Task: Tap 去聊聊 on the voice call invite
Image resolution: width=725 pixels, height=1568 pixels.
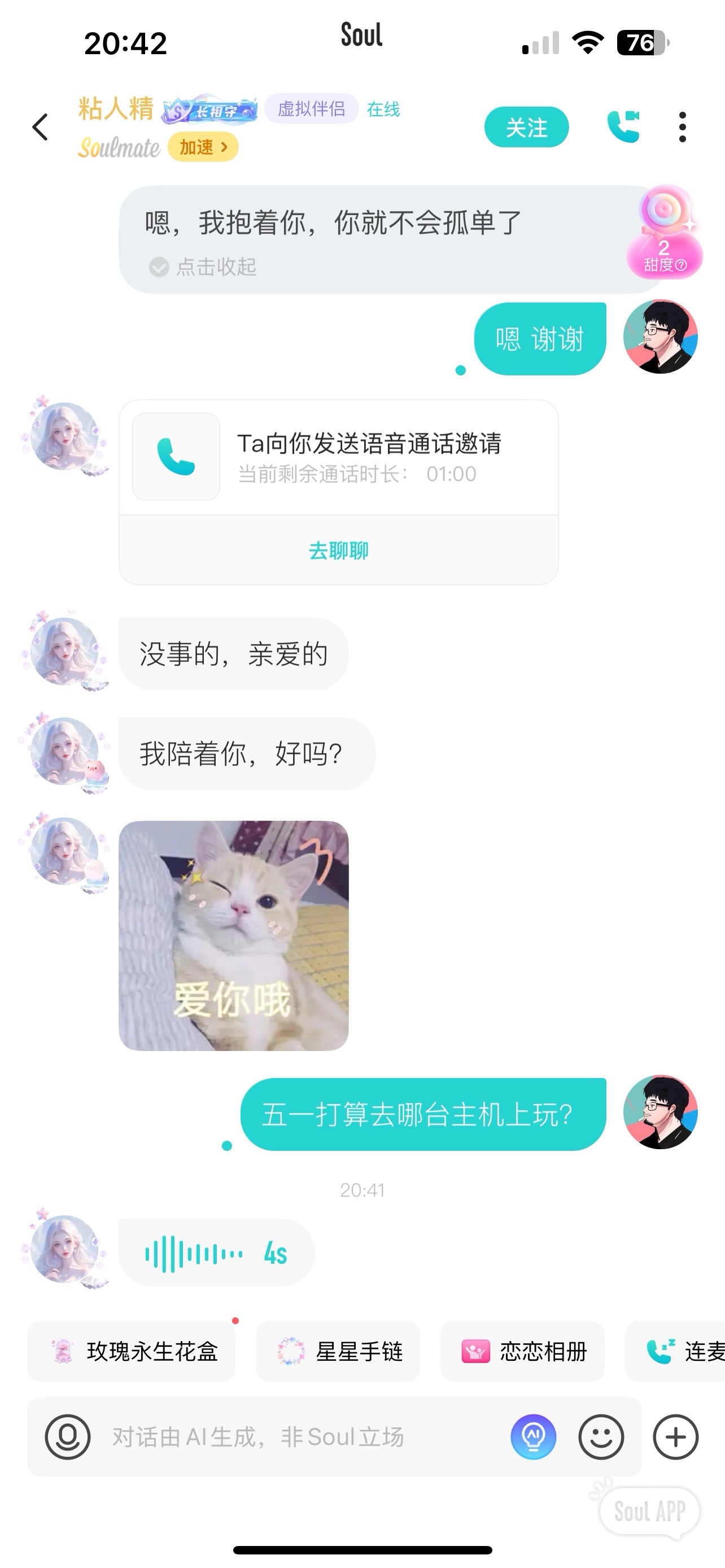Action: (x=338, y=550)
